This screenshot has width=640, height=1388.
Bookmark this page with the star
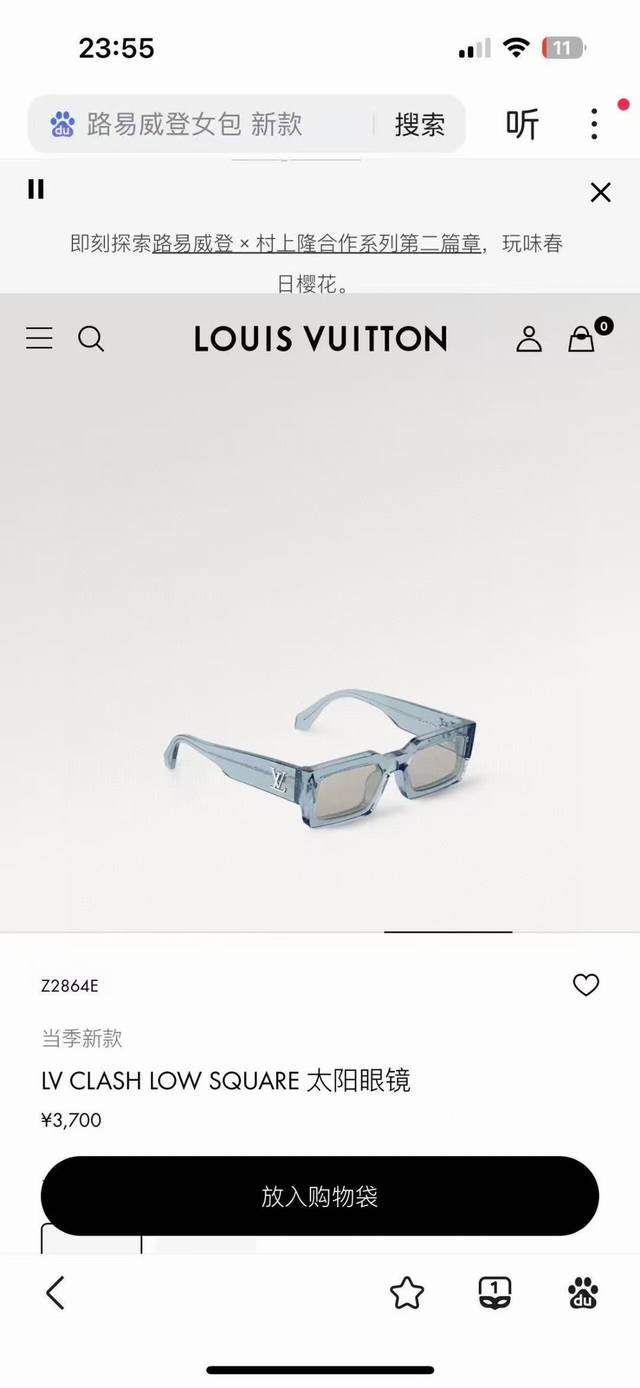pyautogui.click(x=407, y=1293)
